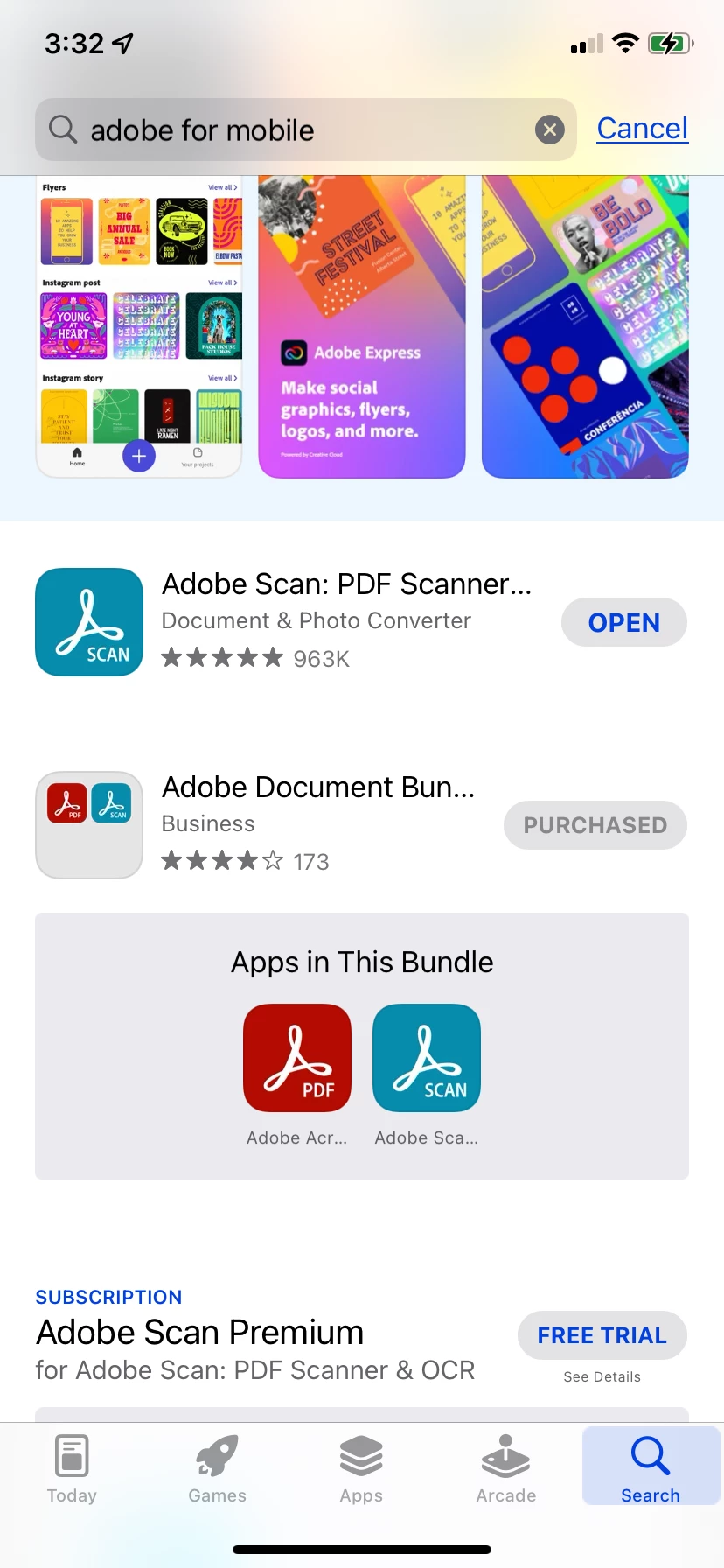The width and height of the screenshot is (724, 1568).
Task: Switch to the Today tab
Action: 72,1469
